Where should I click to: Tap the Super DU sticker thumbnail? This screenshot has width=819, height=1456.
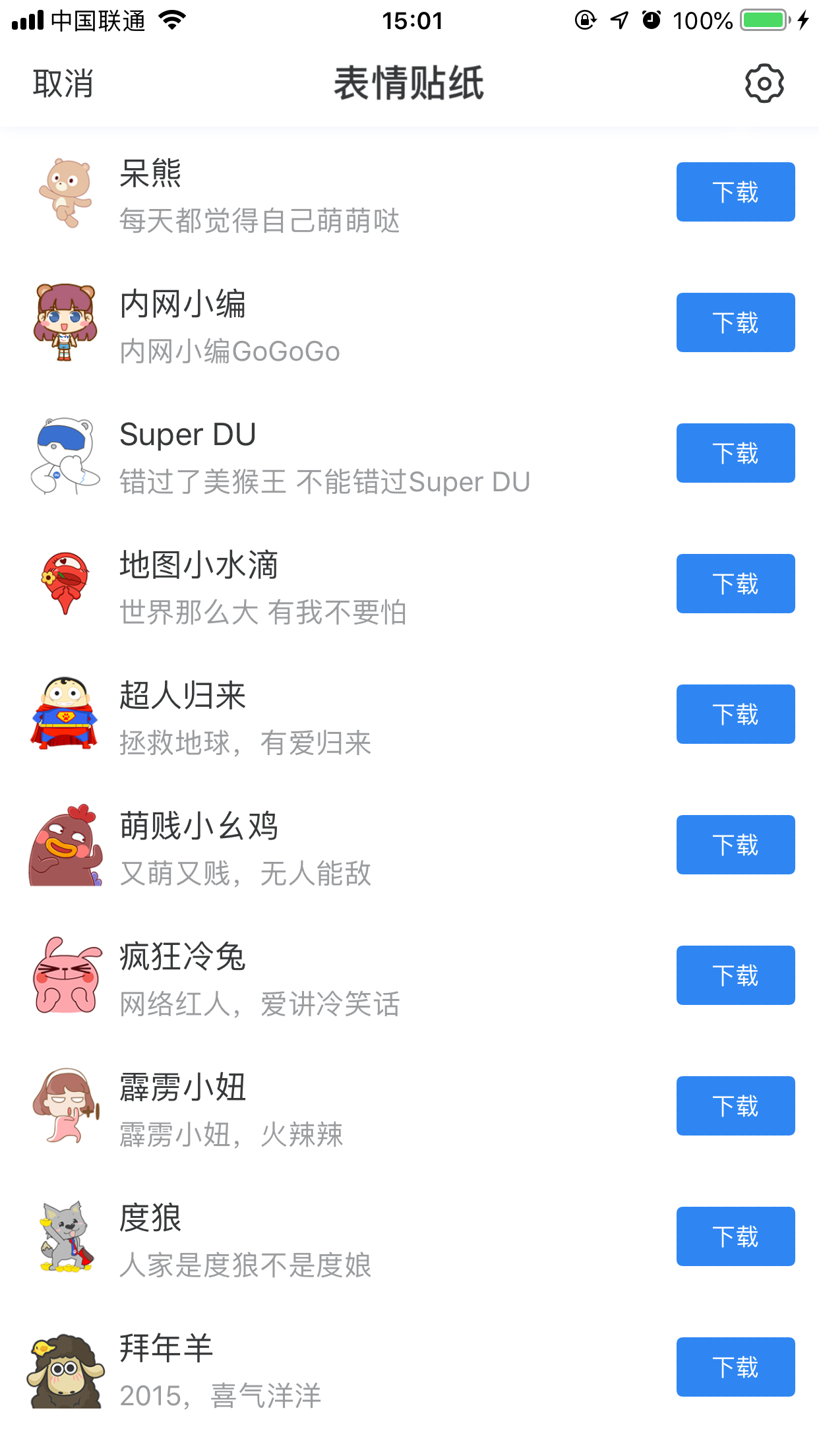pyautogui.click(x=66, y=453)
